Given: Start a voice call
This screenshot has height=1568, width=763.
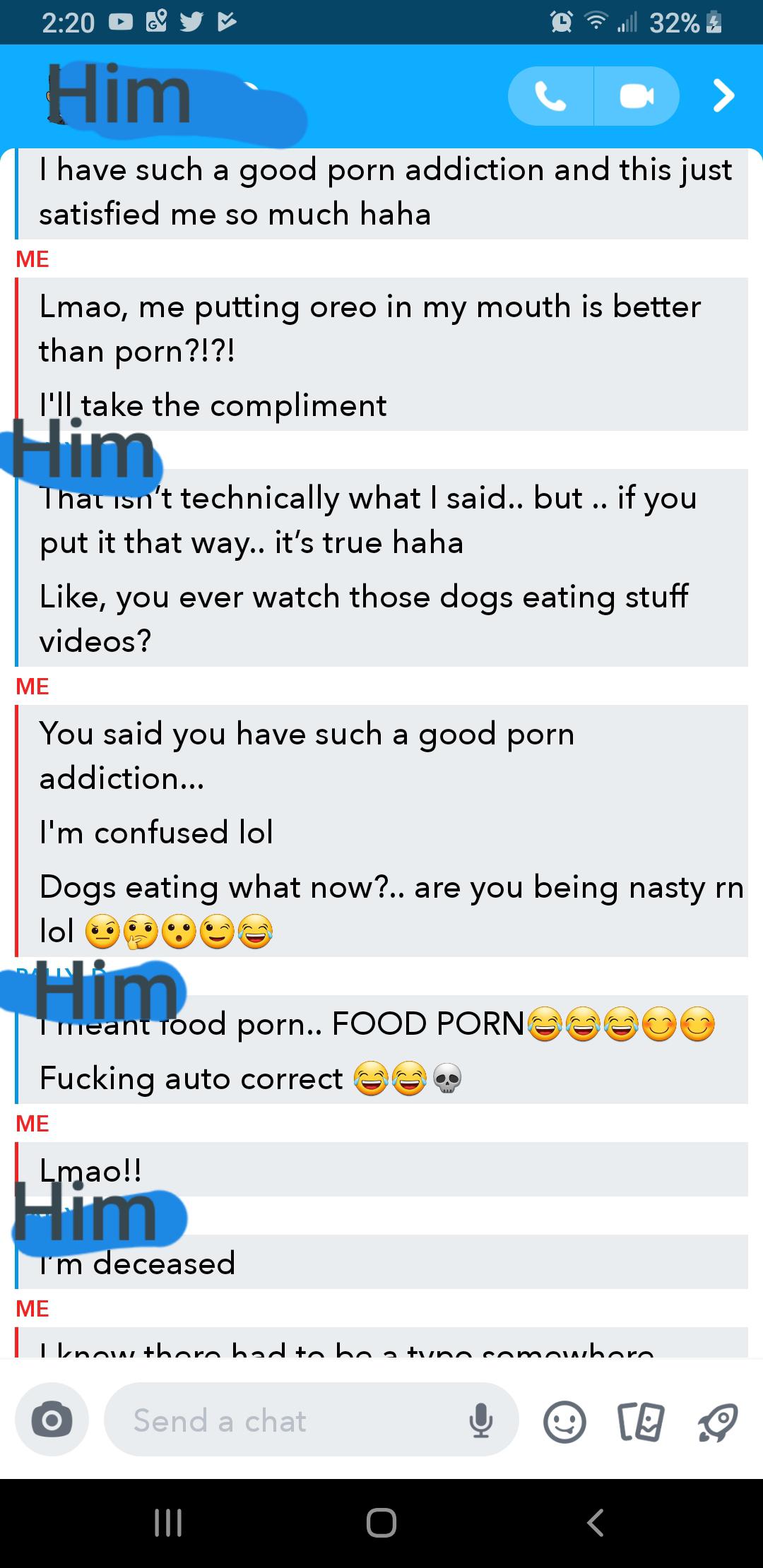Looking at the screenshot, I should tap(551, 96).
